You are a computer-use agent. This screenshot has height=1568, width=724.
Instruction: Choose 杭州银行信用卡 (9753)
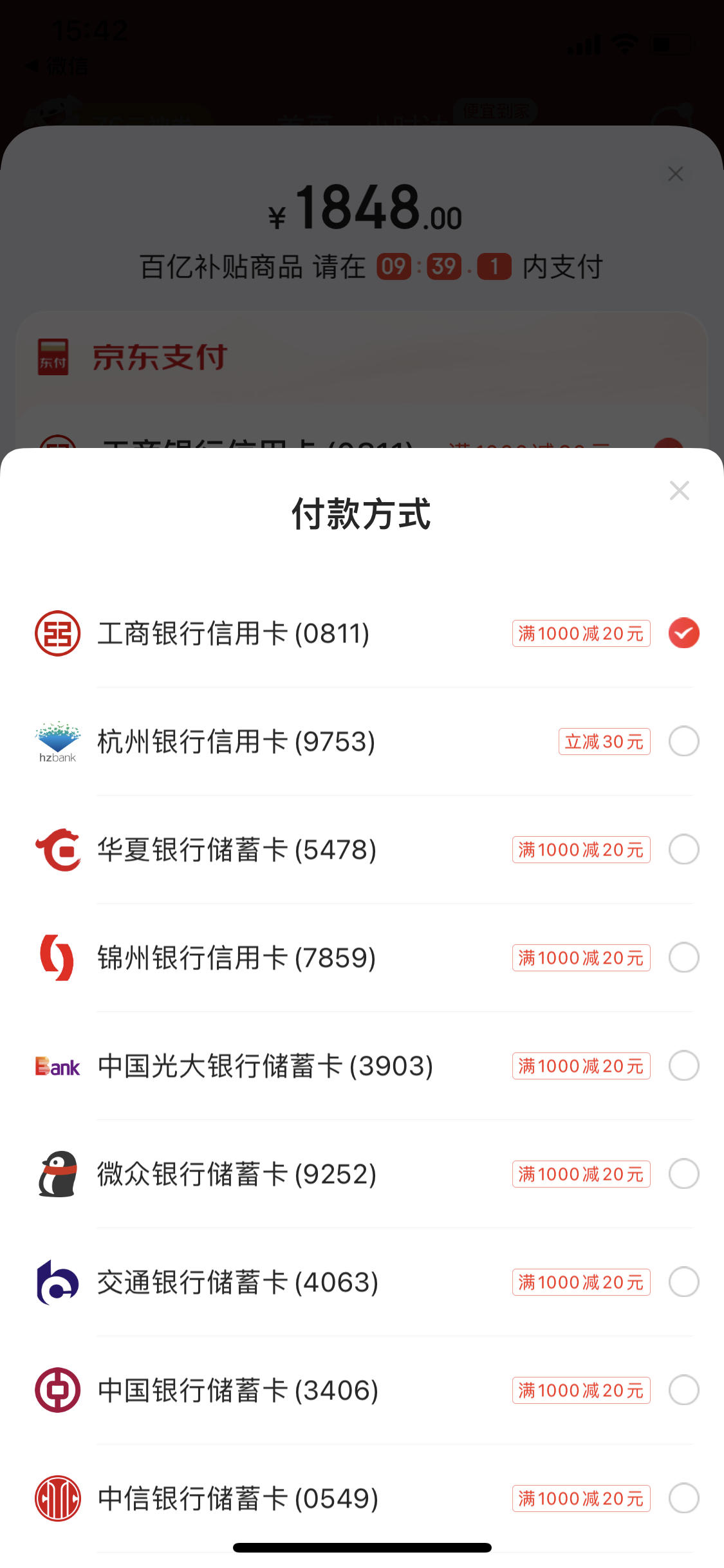pos(362,742)
